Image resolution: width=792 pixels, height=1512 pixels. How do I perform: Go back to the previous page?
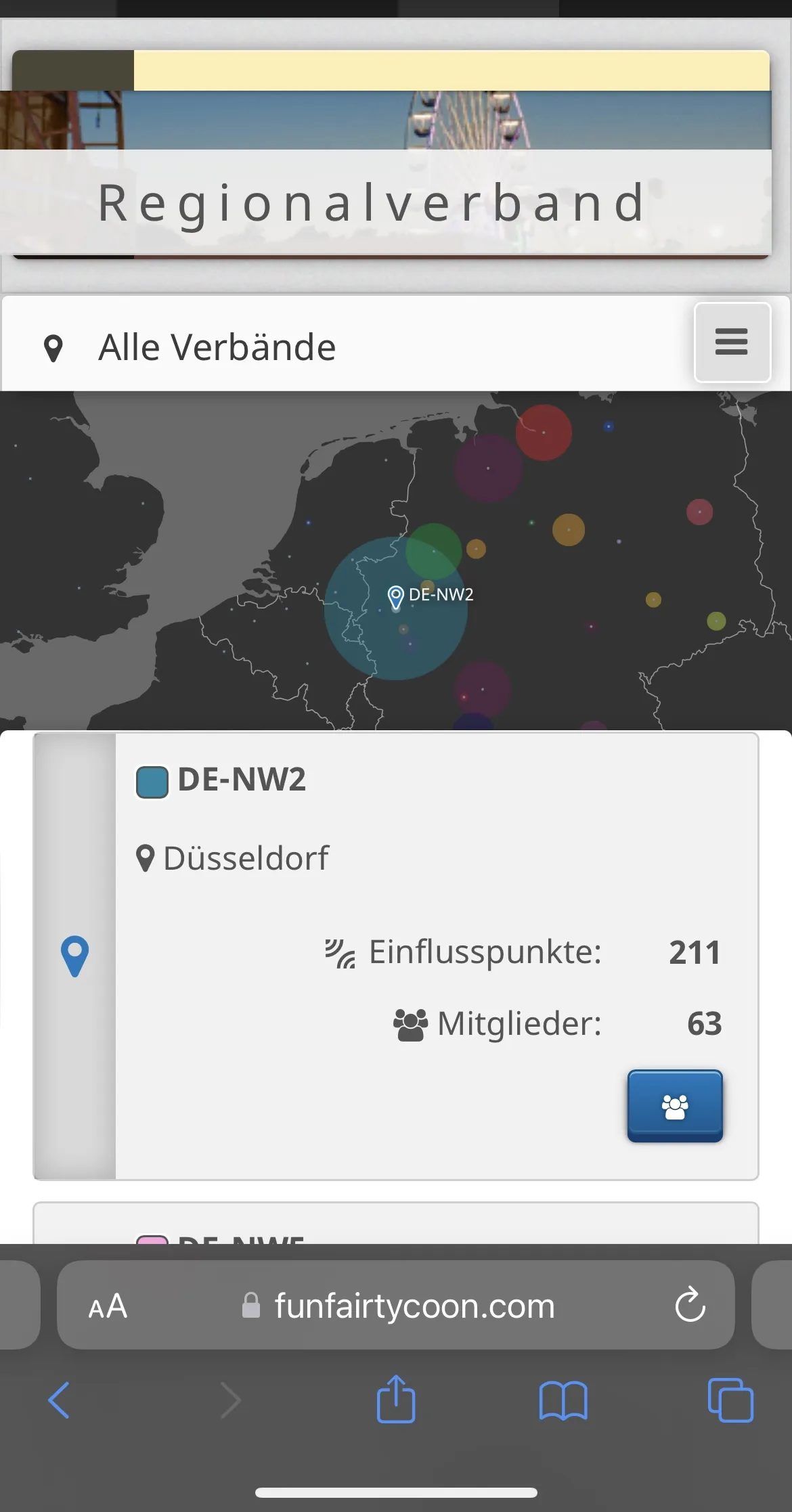(x=60, y=1400)
